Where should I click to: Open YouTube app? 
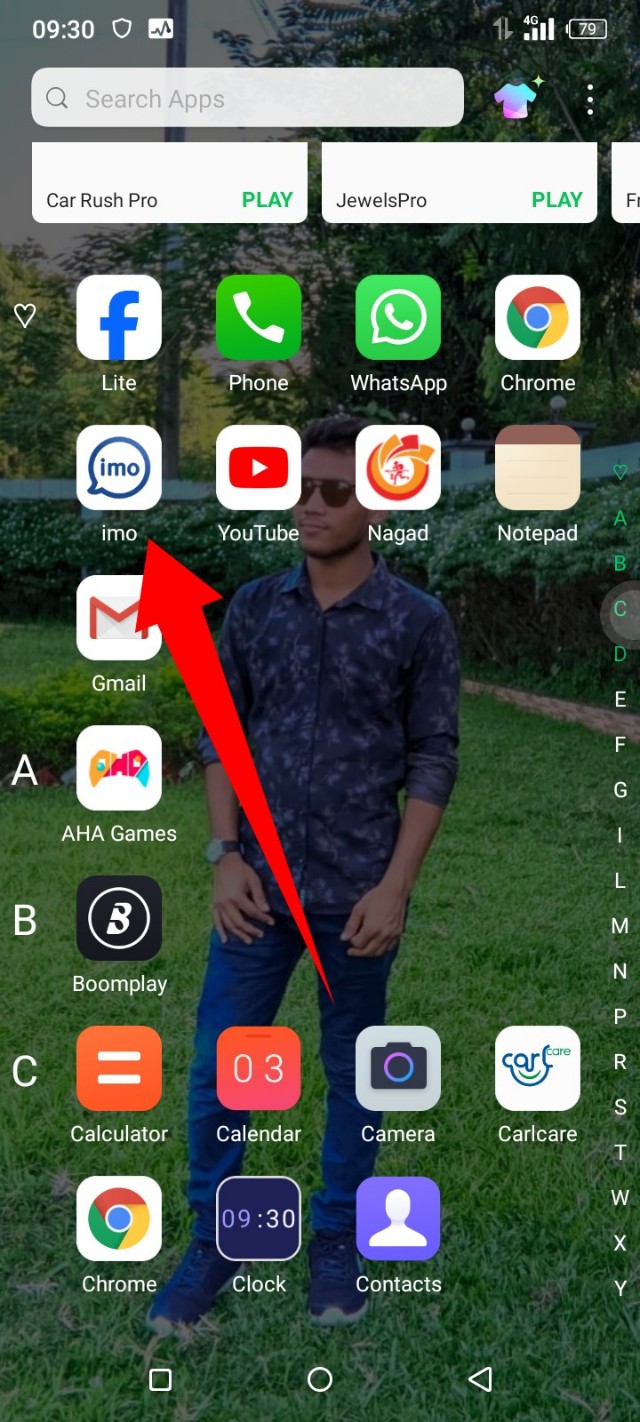[x=258, y=468]
